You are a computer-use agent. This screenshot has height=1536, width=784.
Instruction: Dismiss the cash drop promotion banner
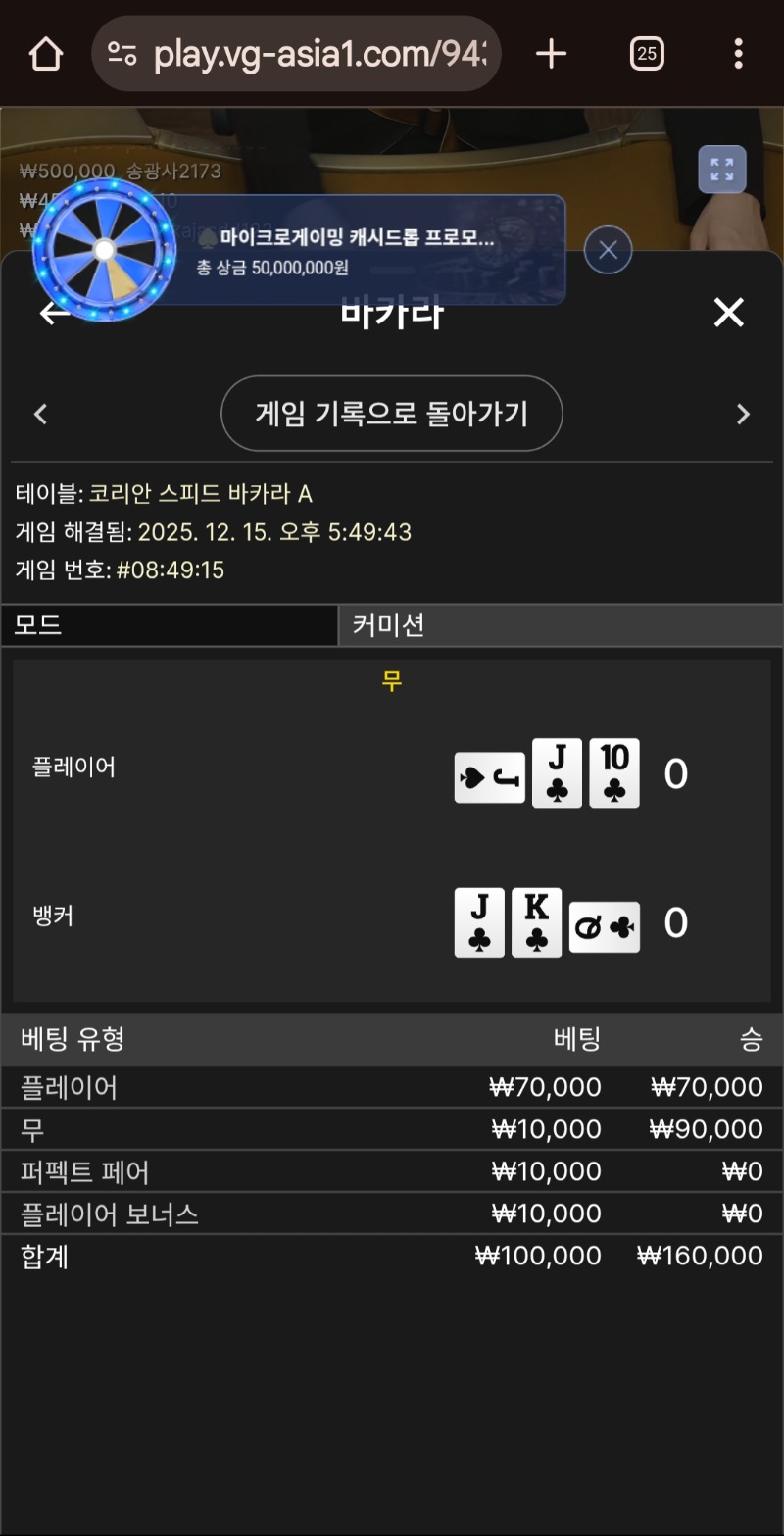pos(608,250)
